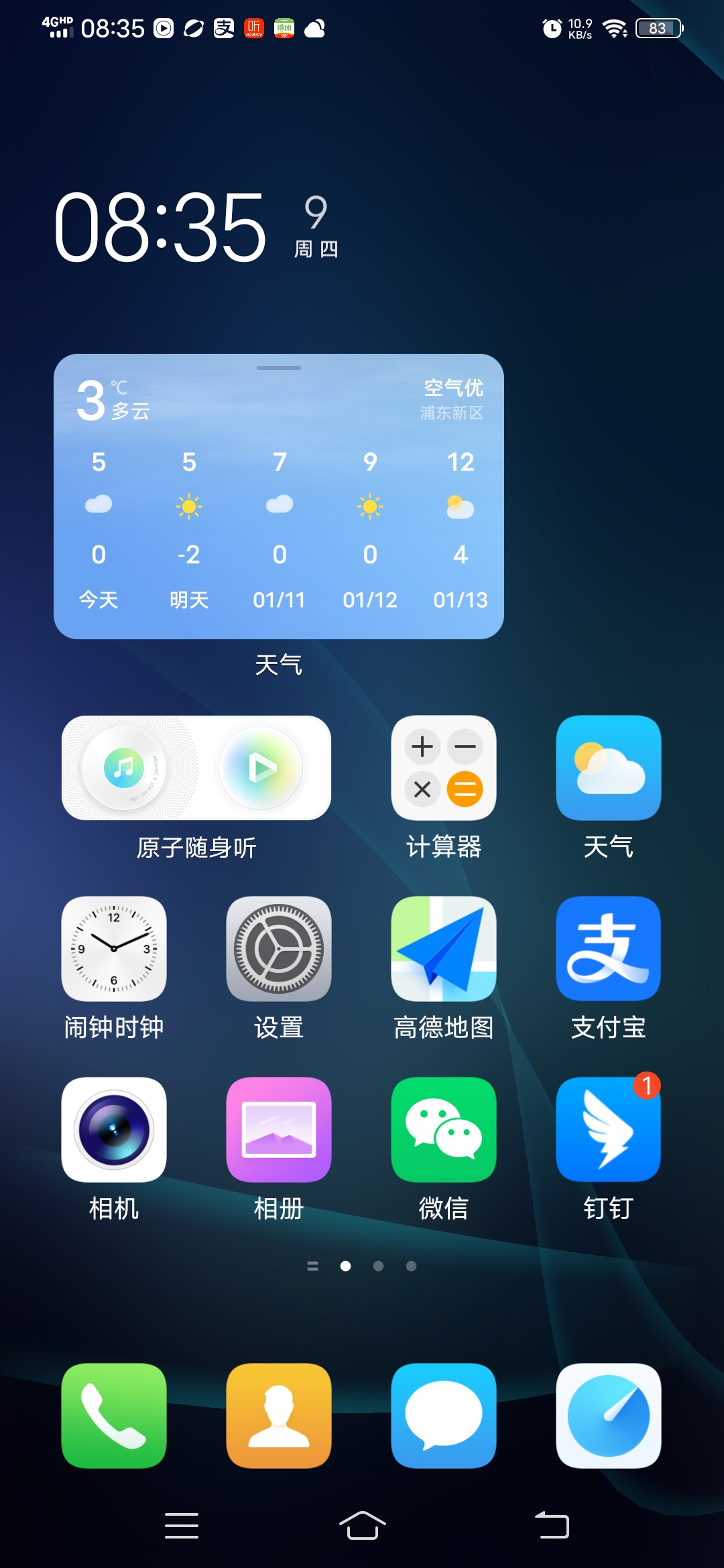Open 钉钉 with one unread notification
The height and width of the screenshot is (1568, 724).
608,1130
